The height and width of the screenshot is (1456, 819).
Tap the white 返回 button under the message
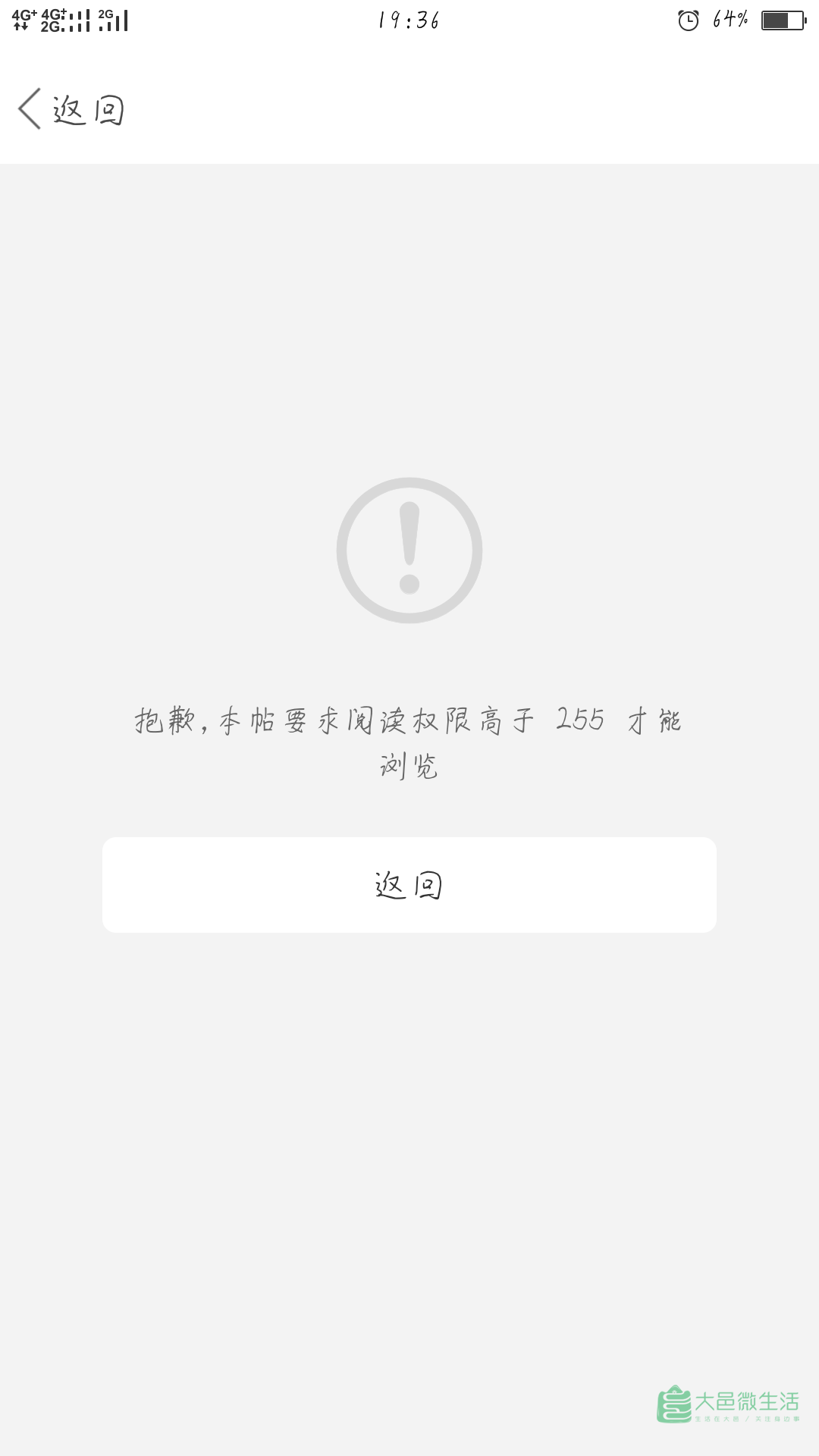pyautogui.click(x=409, y=885)
